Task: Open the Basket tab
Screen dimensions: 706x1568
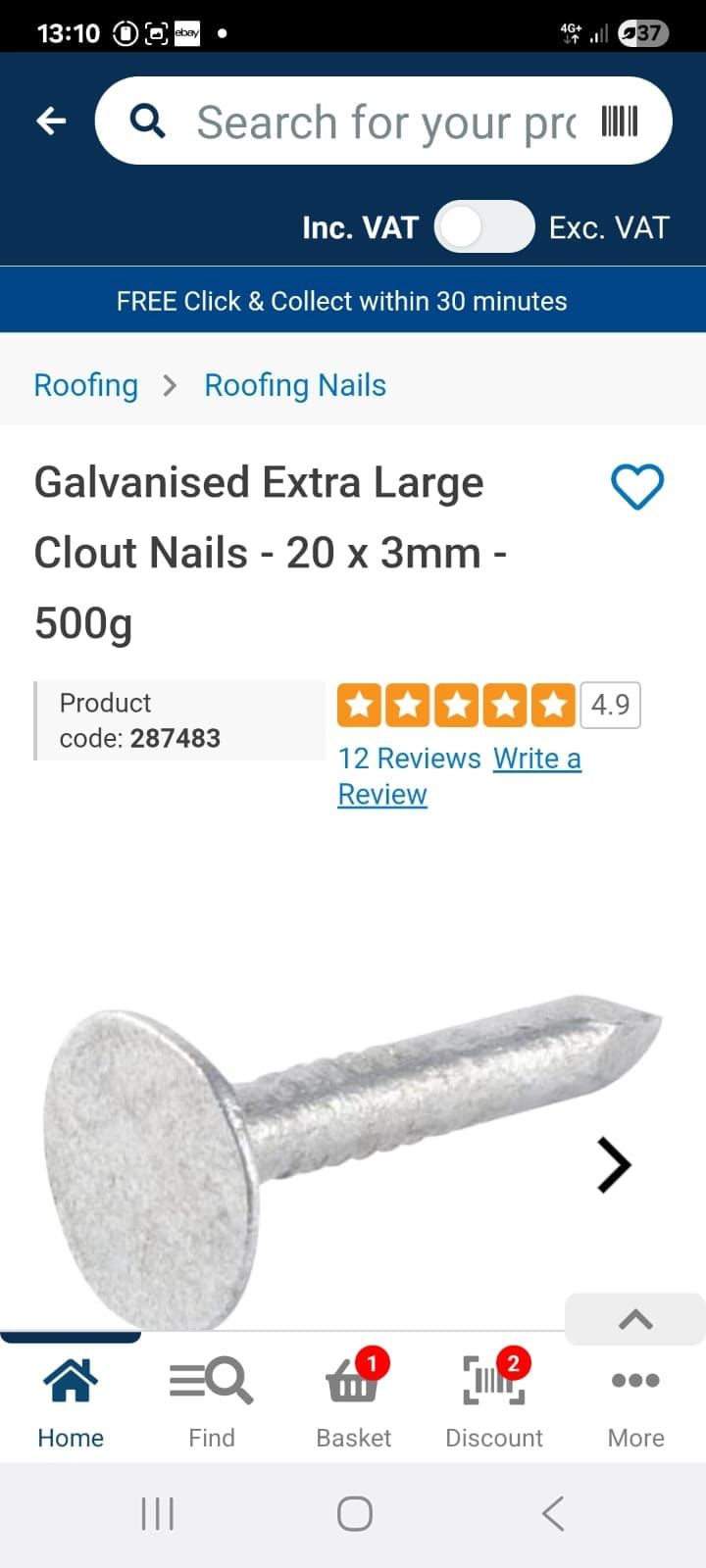Action: [x=353, y=1401]
